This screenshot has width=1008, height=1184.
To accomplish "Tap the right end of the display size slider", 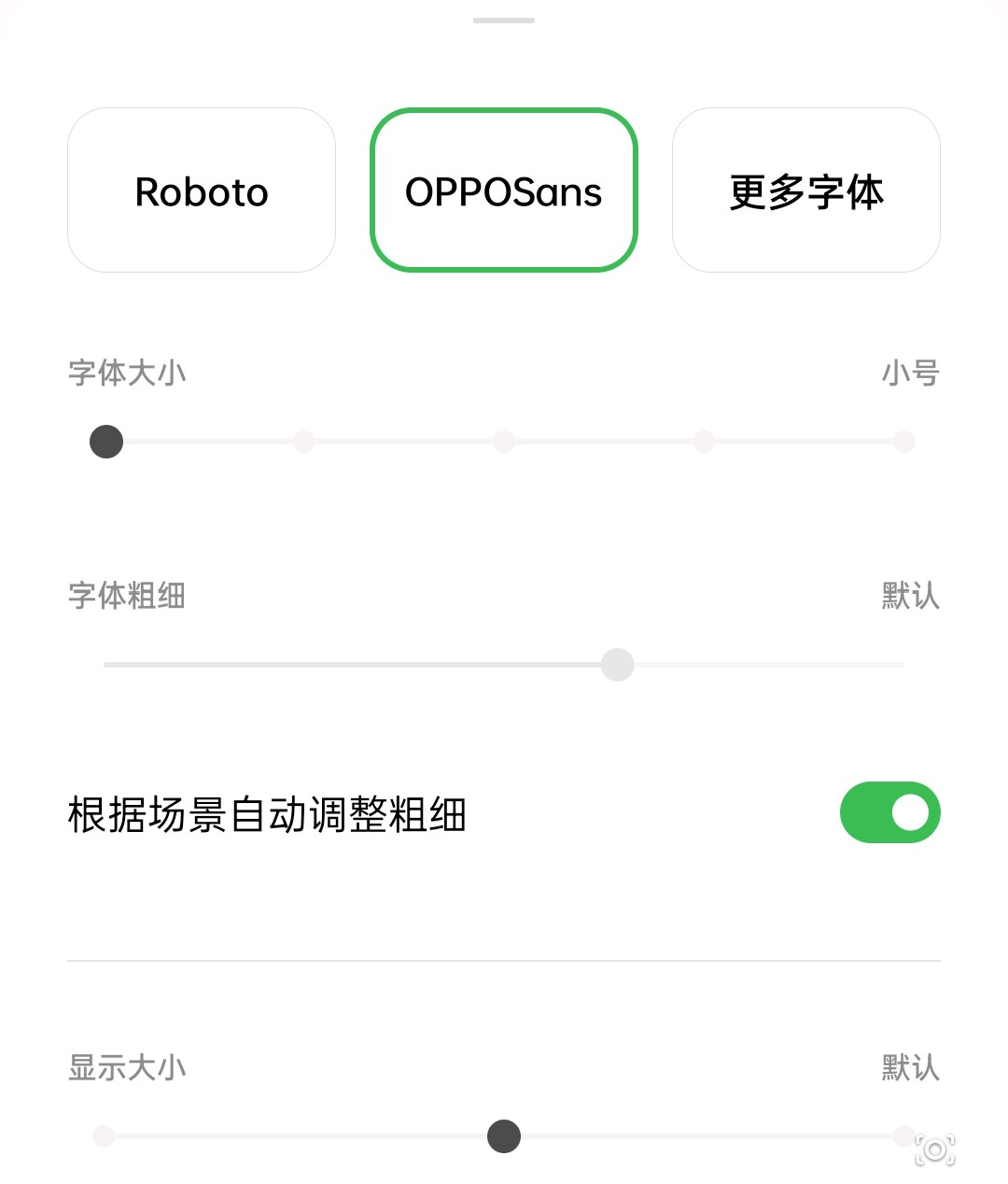I will (x=903, y=1135).
